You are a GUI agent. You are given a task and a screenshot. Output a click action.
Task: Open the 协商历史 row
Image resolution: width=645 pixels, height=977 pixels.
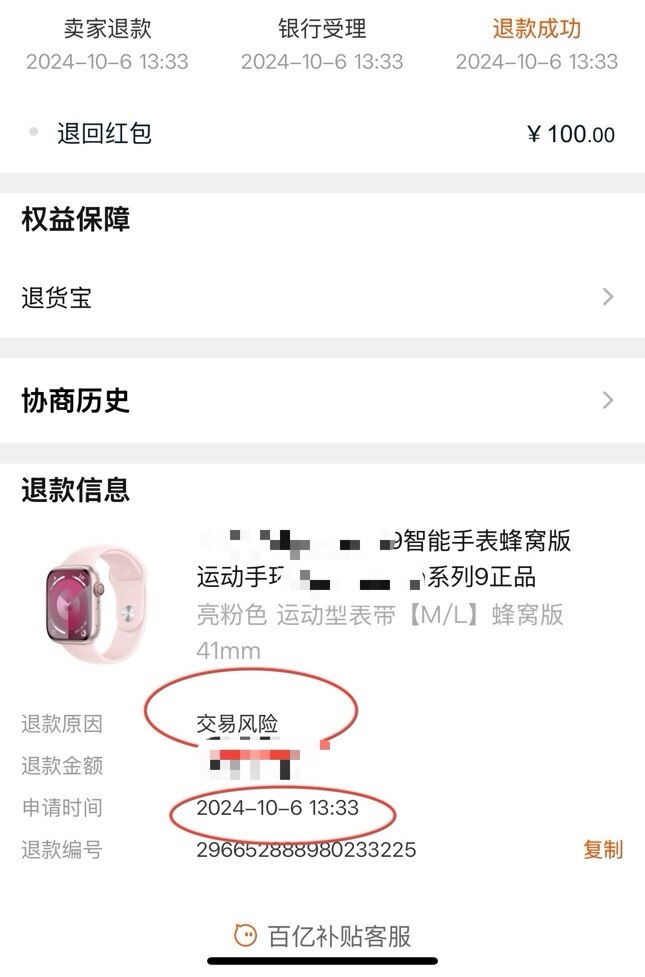pyautogui.click(x=320, y=401)
